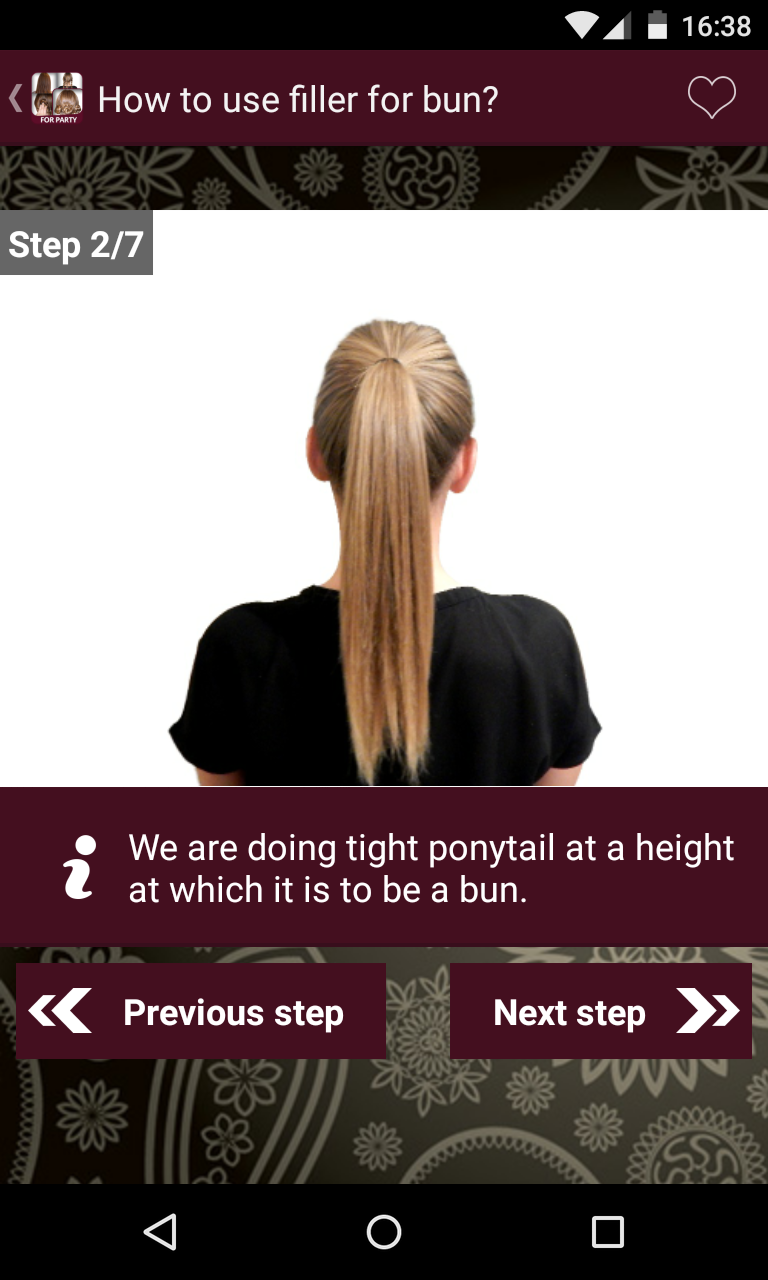Go back using the app icon arrow
Image resolution: width=768 pixels, height=1280 pixels.
pyautogui.click(x=45, y=99)
